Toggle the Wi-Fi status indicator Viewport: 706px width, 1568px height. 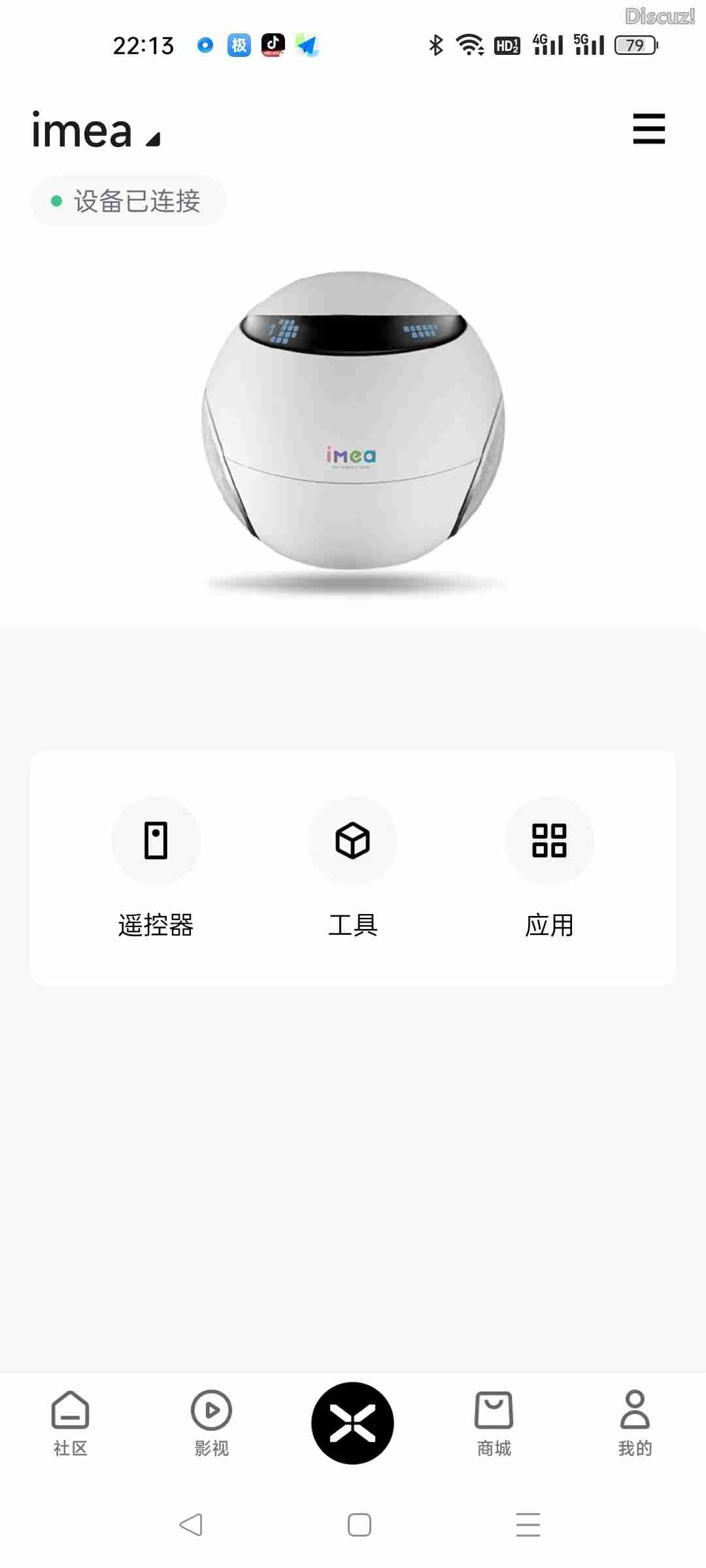(471, 44)
